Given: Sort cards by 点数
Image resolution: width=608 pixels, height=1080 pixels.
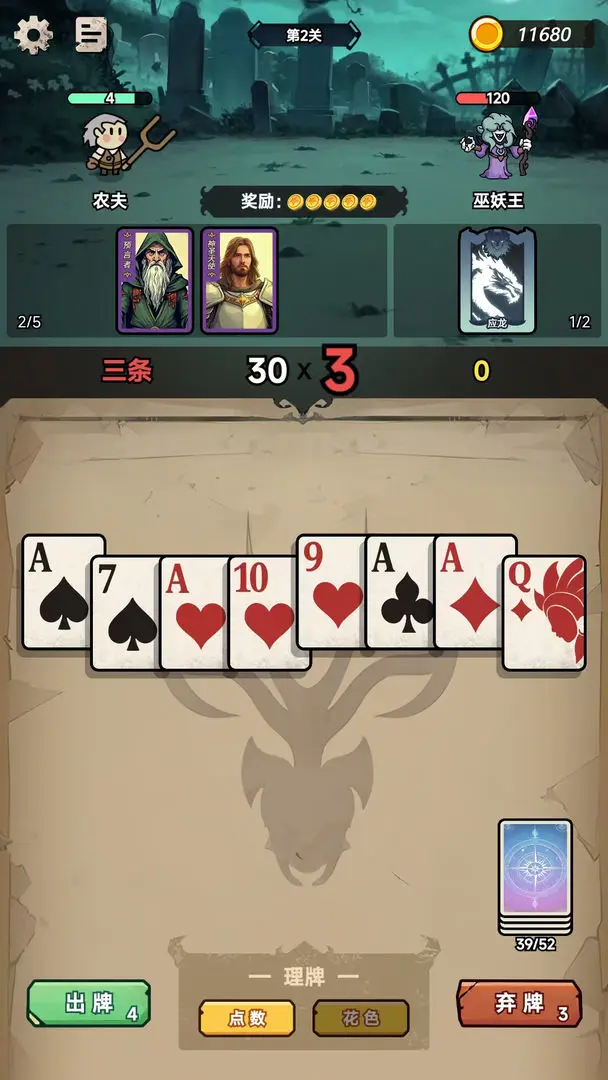Looking at the screenshot, I should [x=247, y=1018].
